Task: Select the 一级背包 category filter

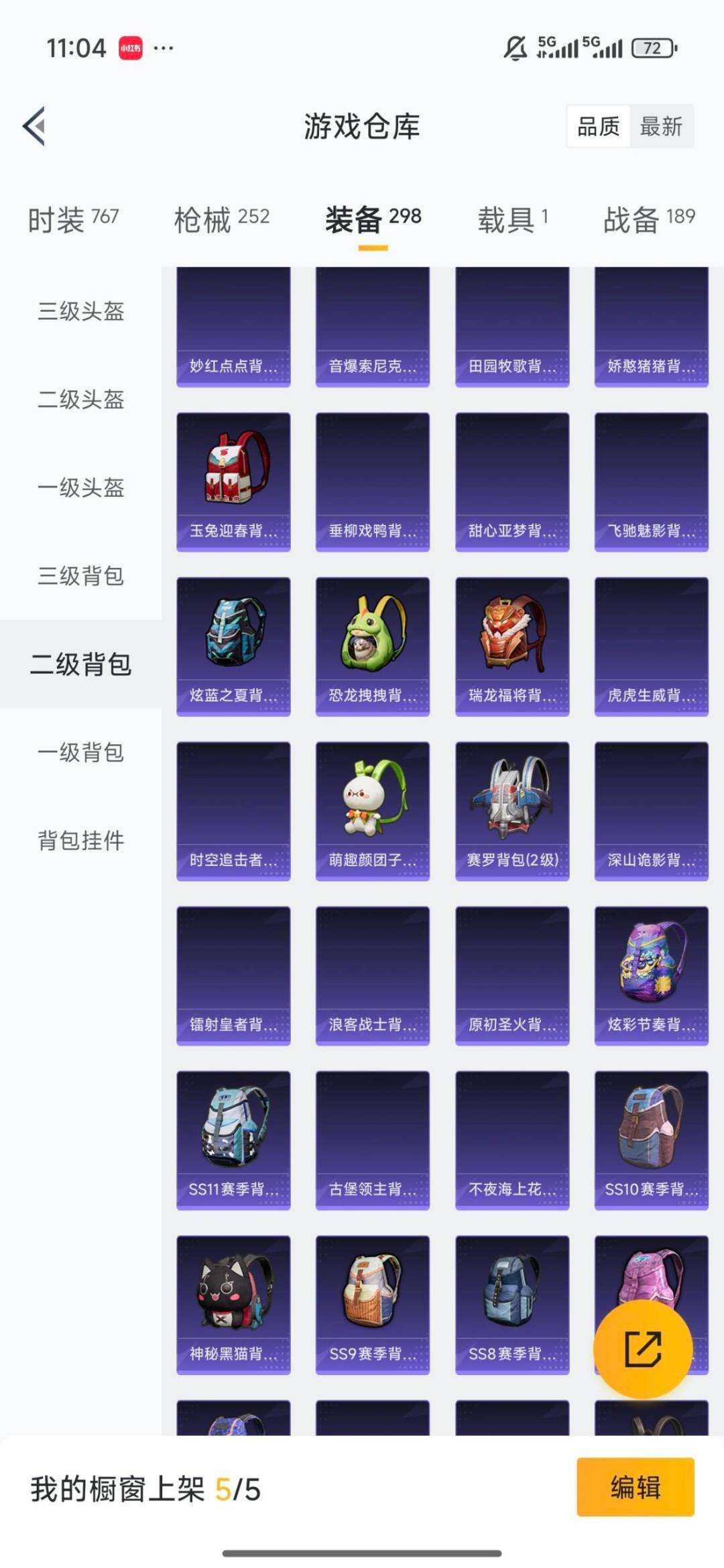Action: [x=80, y=753]
